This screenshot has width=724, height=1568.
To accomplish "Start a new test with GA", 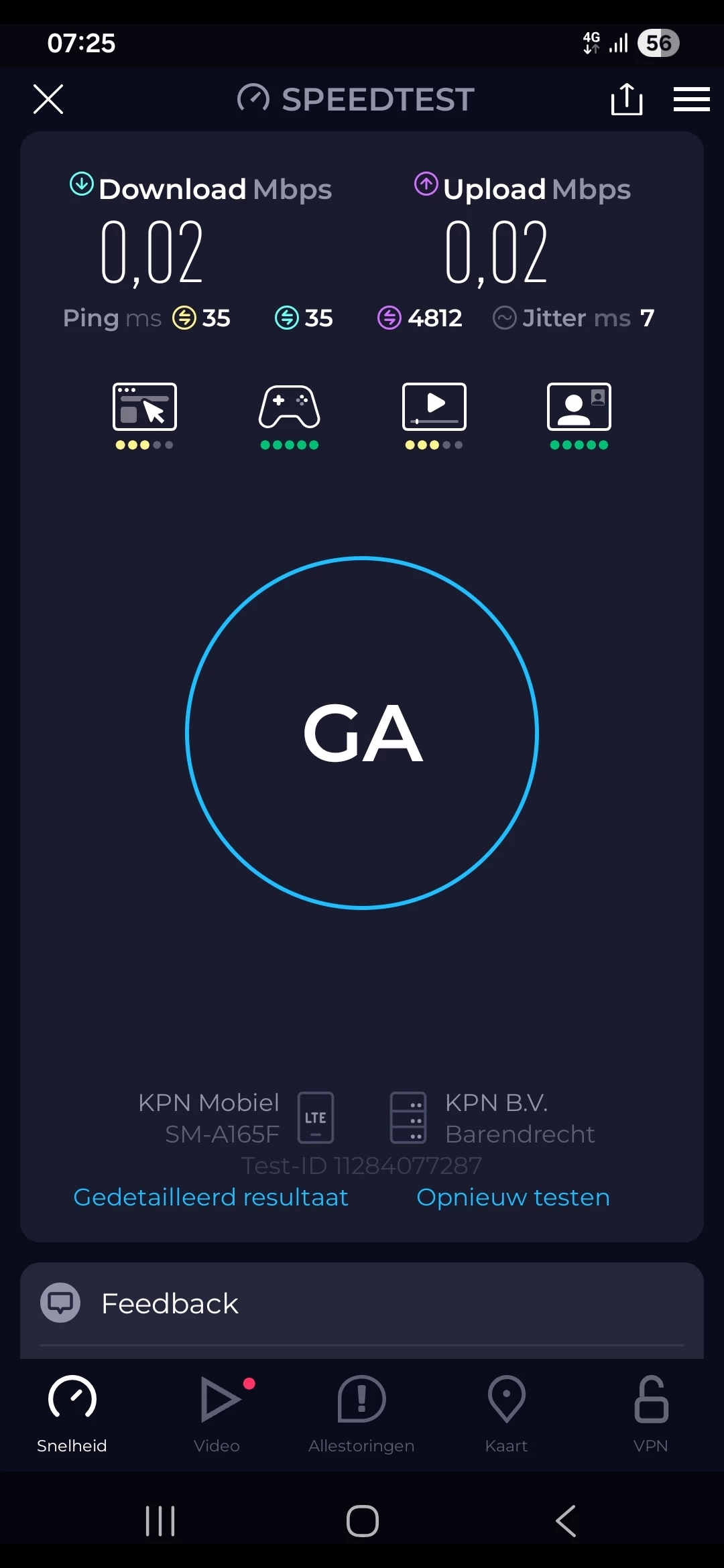I will tap(362, 732).
